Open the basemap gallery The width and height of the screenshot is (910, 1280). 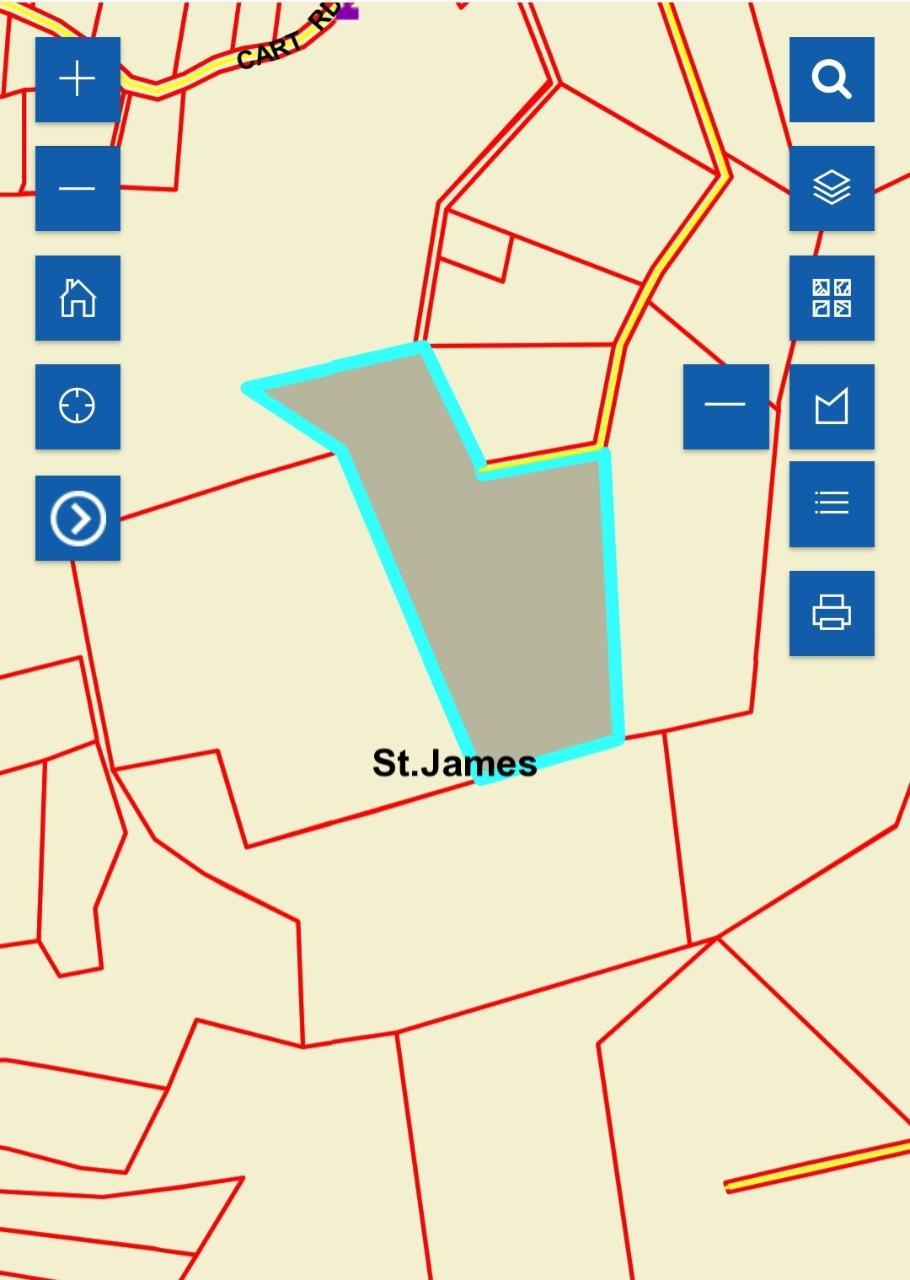click(x=832, y=298)
